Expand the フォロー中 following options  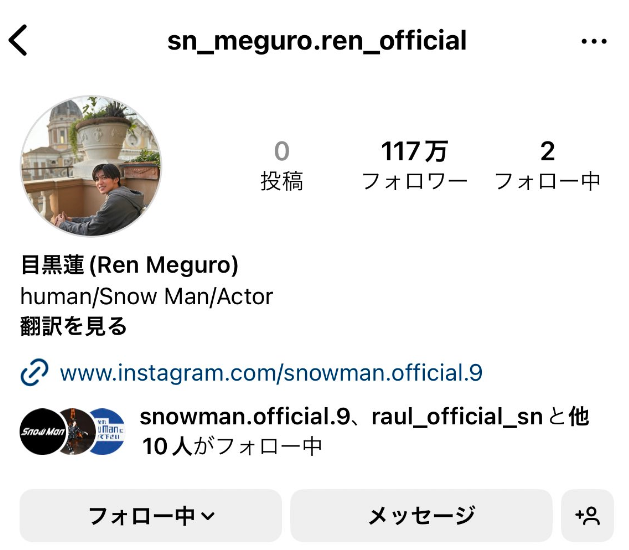151,516
